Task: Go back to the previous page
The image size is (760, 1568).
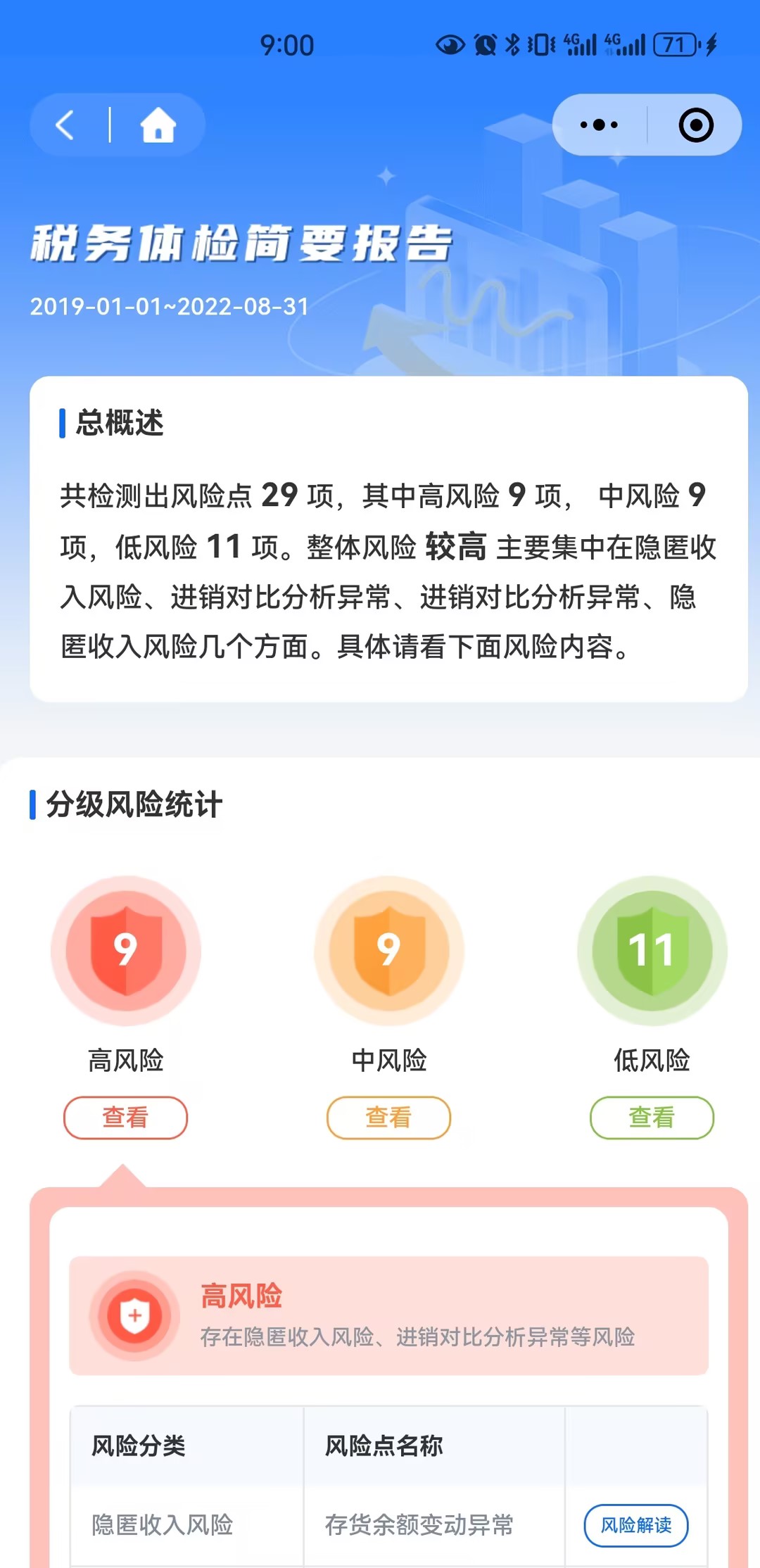Action: click(65, 125)
